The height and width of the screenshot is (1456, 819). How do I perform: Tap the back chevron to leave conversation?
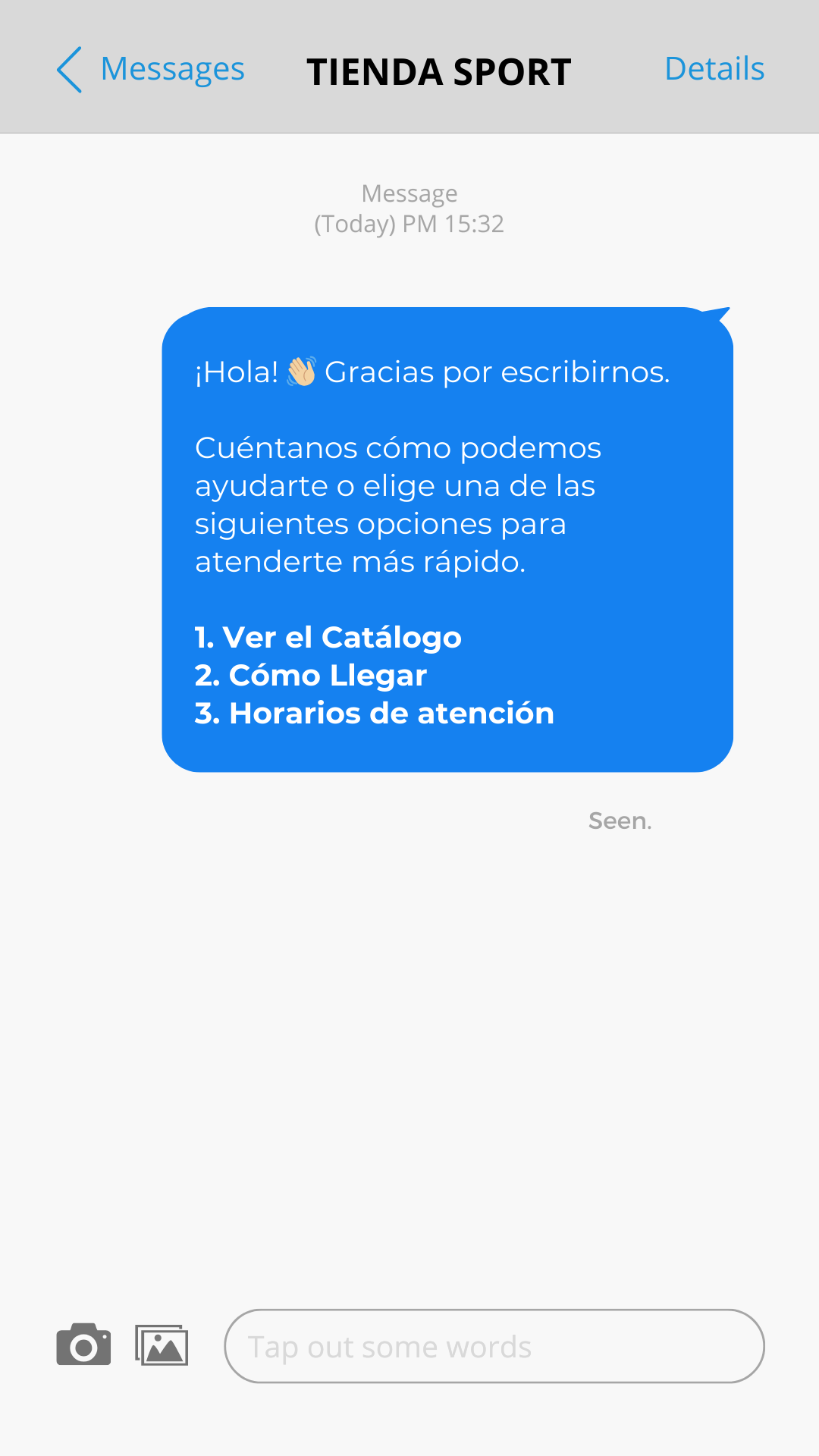click(69, 71)
